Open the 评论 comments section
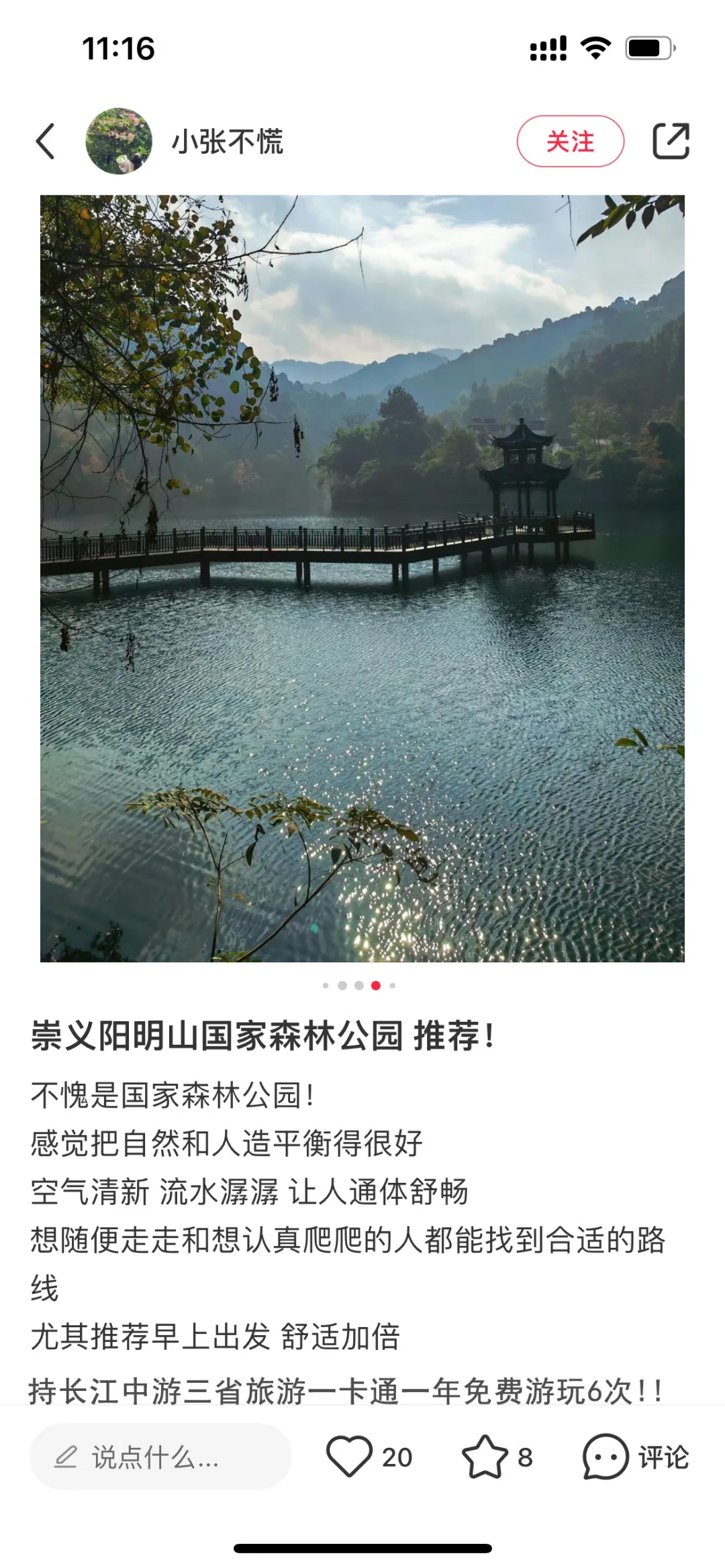The height and width of the screenshot is (1568, 725). point(636,1457)
